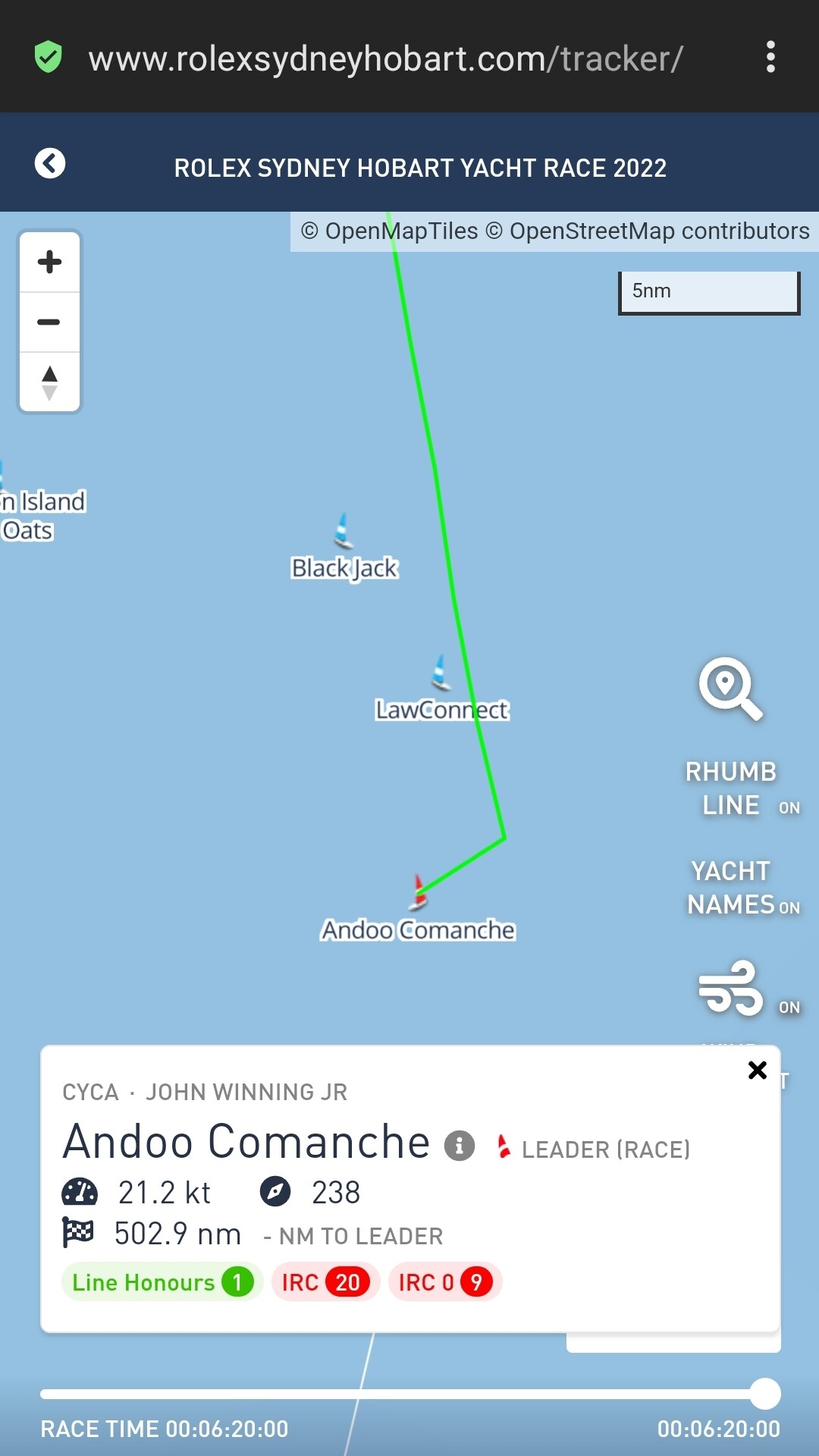This screenshot has width=819, height=1456.
Task: Select the Black Jack yacht on map
Action: coord(344,530)
